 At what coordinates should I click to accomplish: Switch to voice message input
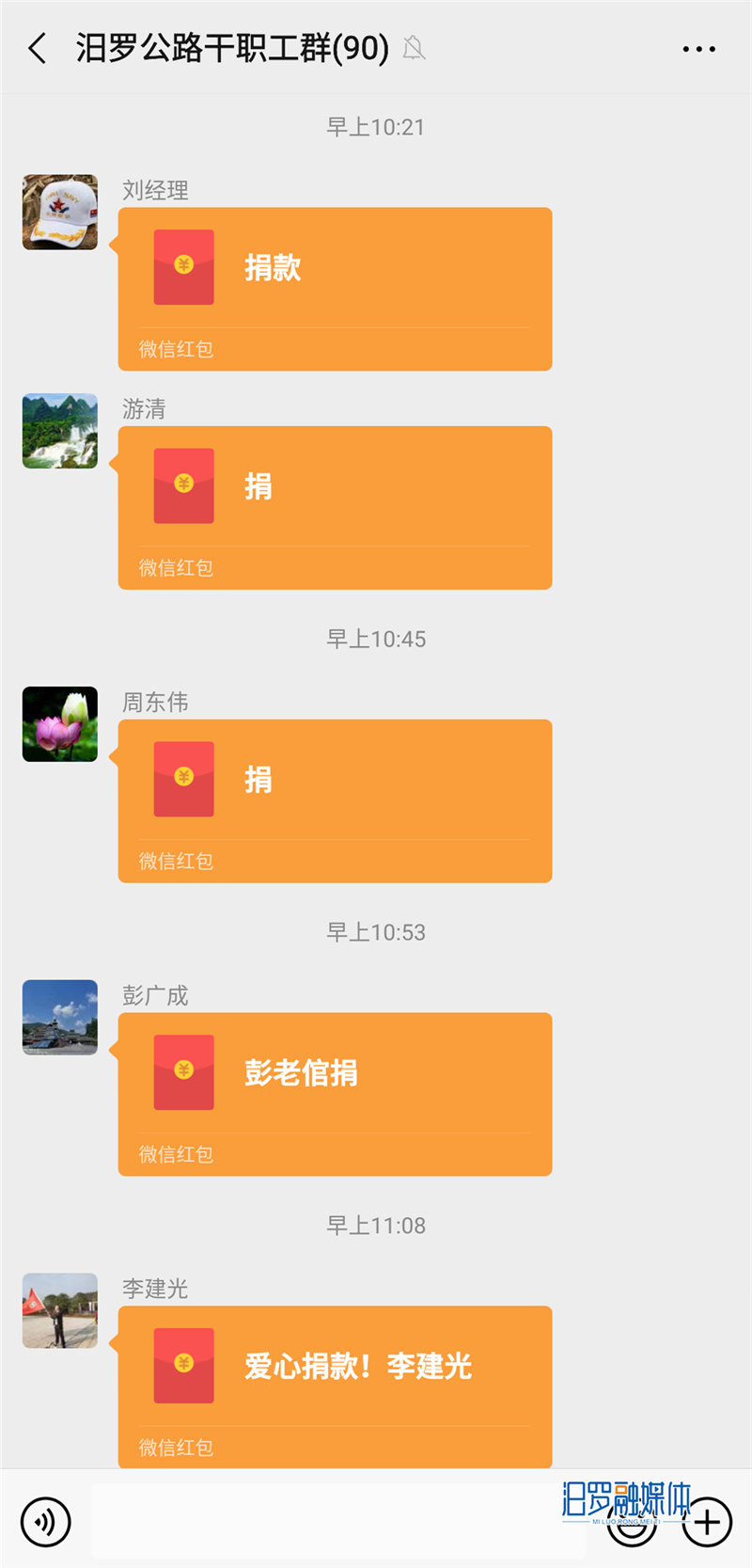pos(45,1521)
